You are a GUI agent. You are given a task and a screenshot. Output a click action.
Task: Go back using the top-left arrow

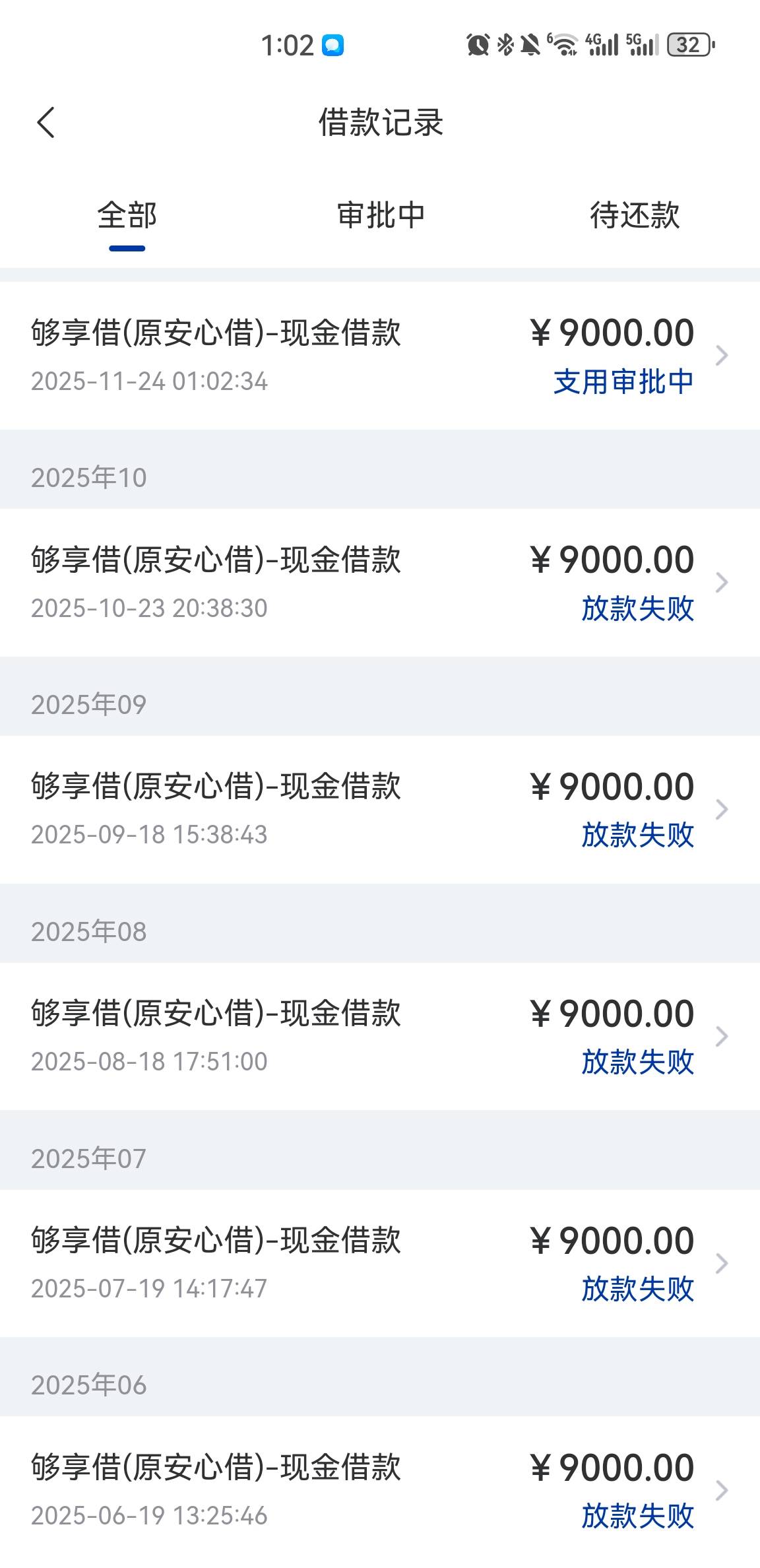coord(46,123)
